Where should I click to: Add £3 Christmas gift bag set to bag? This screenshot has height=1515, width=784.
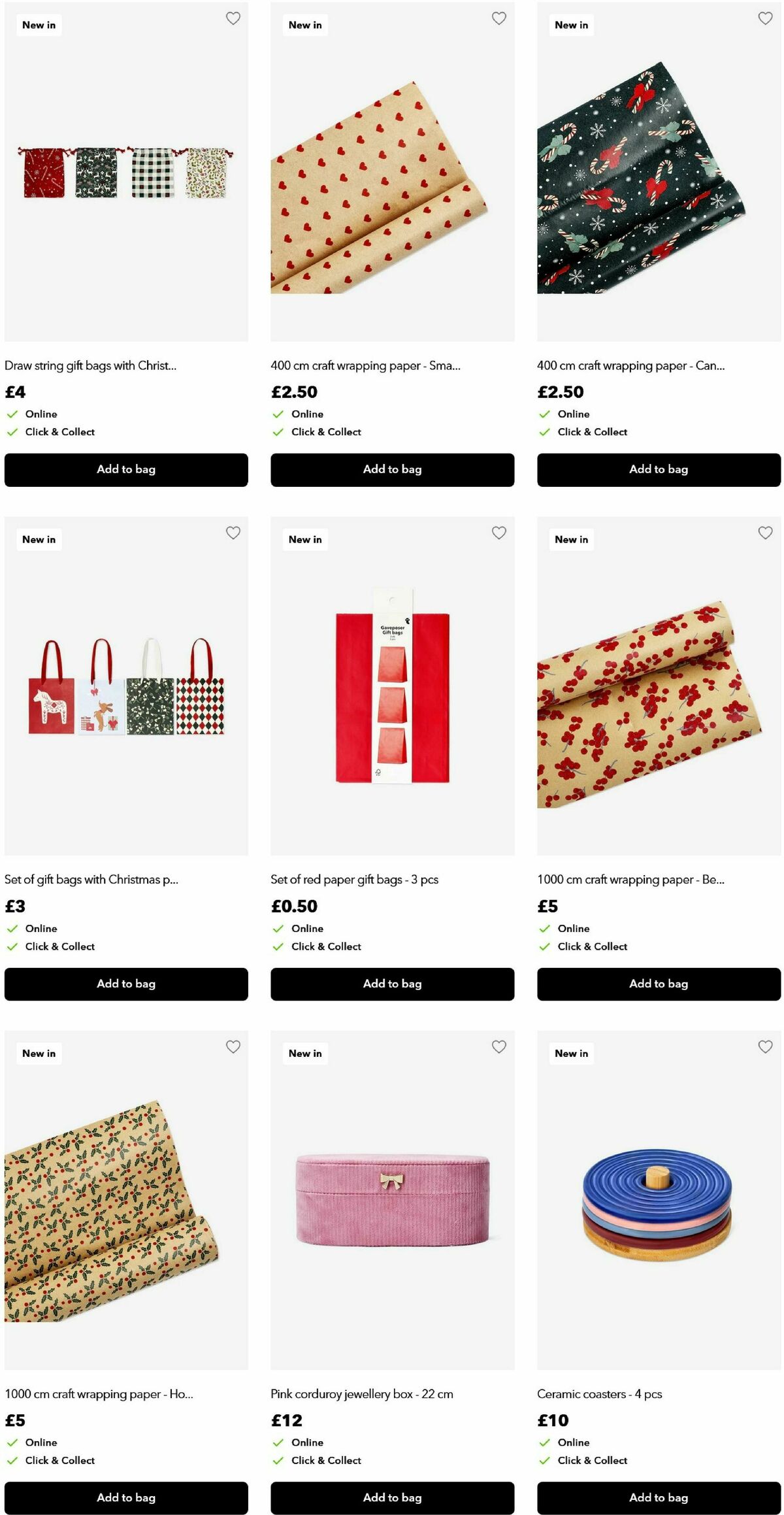126,984
